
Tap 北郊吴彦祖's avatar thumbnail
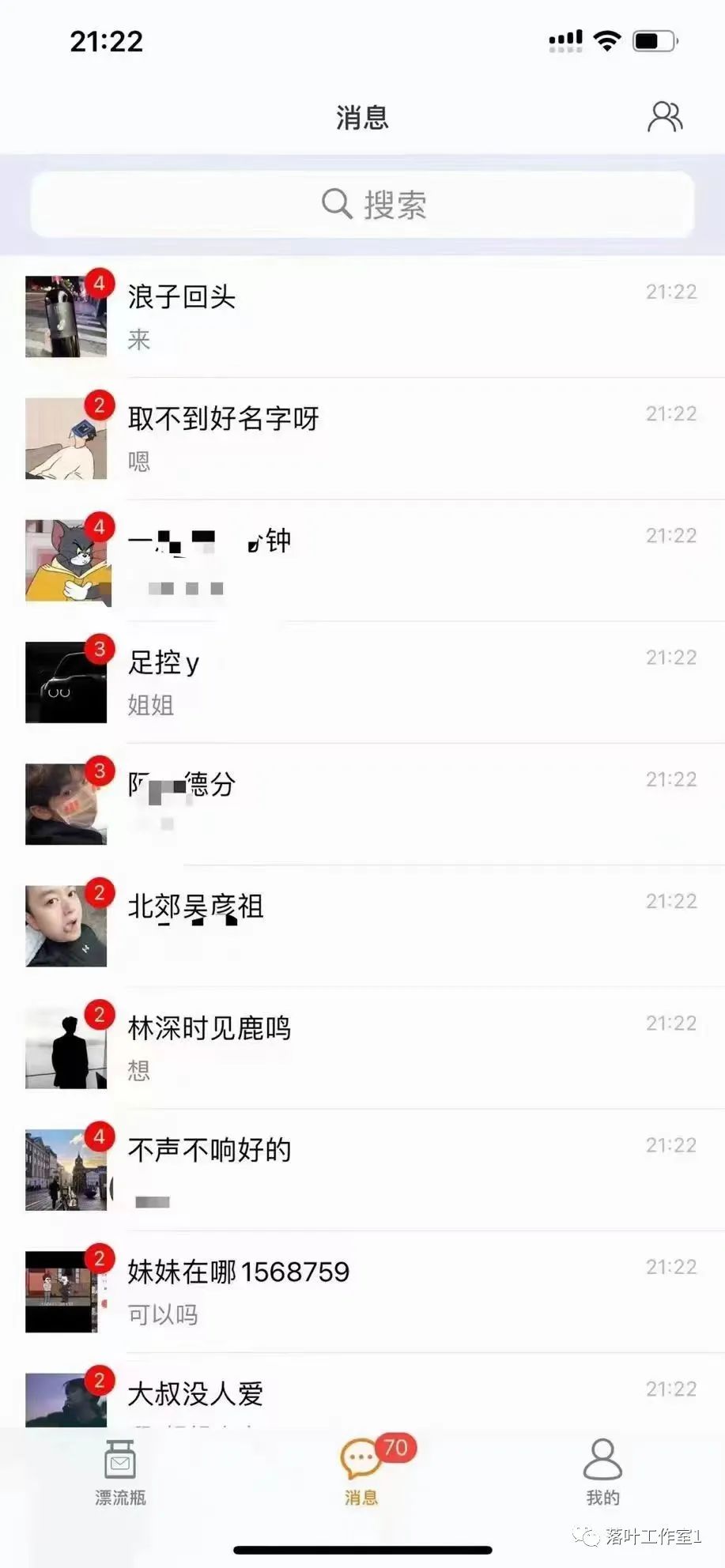(x=66, y=926)
